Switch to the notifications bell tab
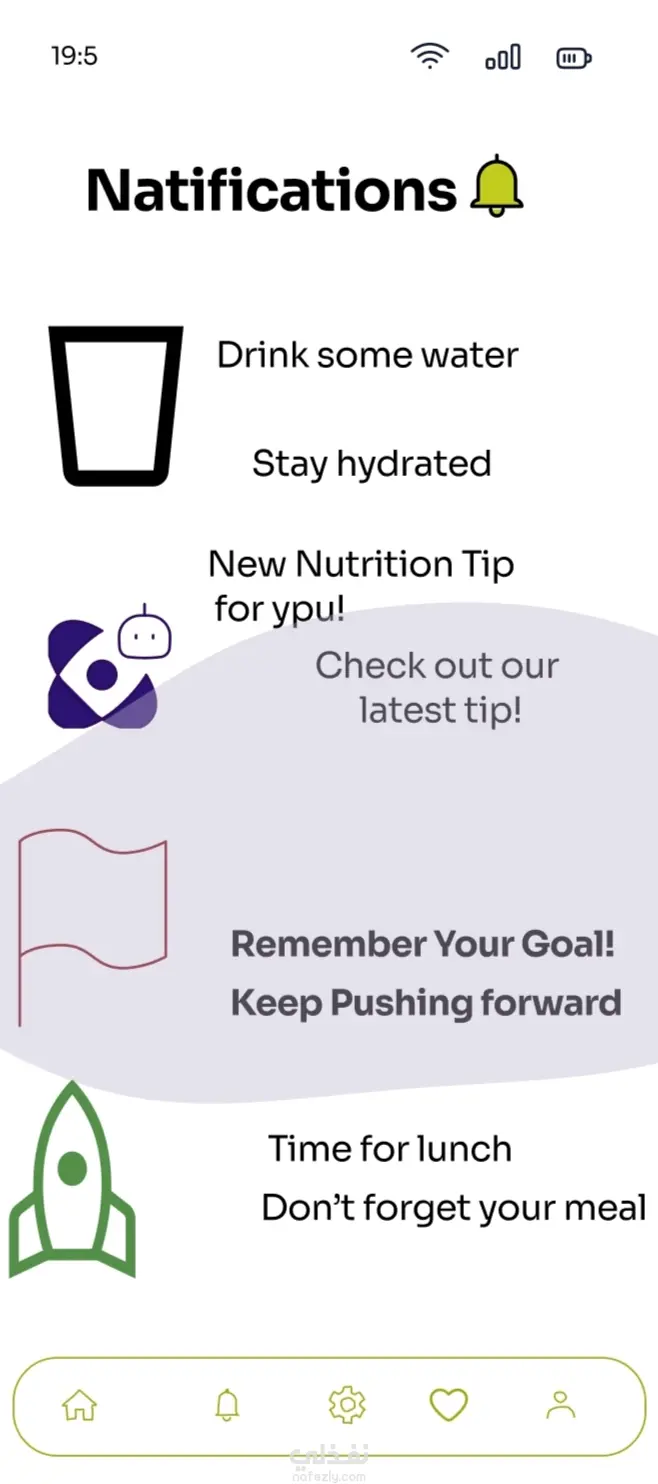Screen dimensions: 658x1484 [228, 1405]
